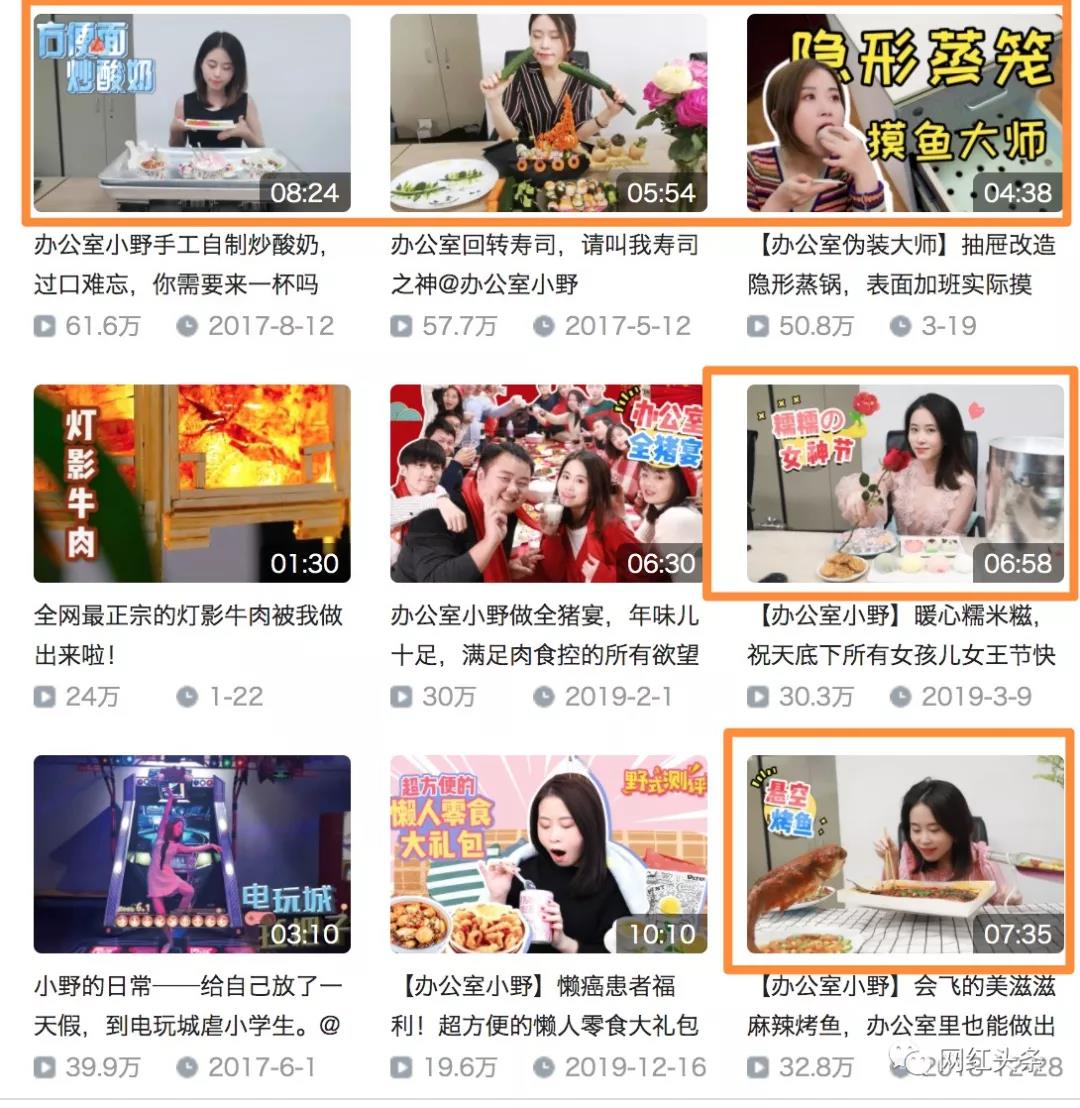Watch the 懒人零食大礼包 video
1080x1108 pixels.
pos(548,853)
